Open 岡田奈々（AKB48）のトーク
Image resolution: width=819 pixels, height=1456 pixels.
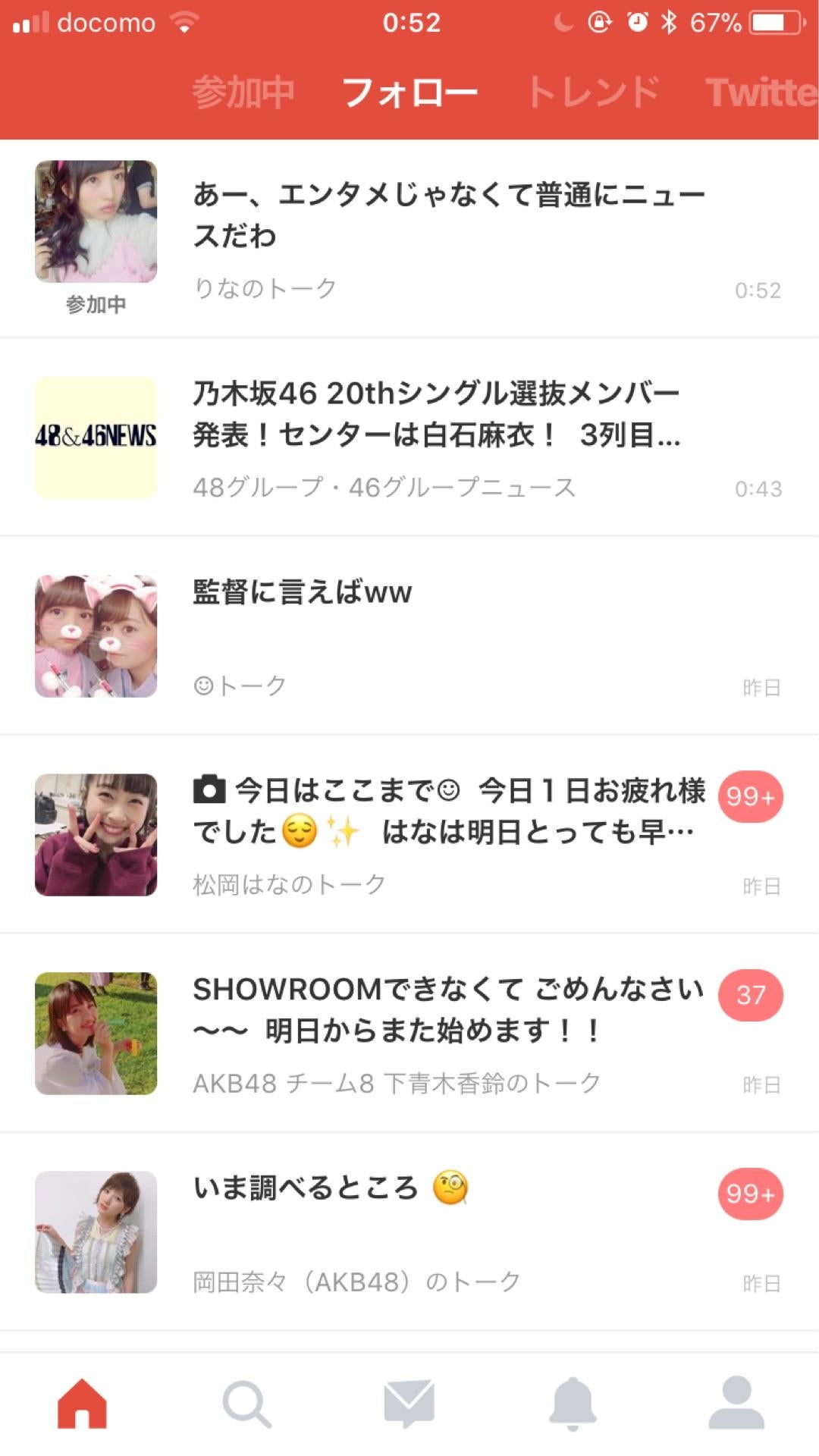coord(447,1232)
